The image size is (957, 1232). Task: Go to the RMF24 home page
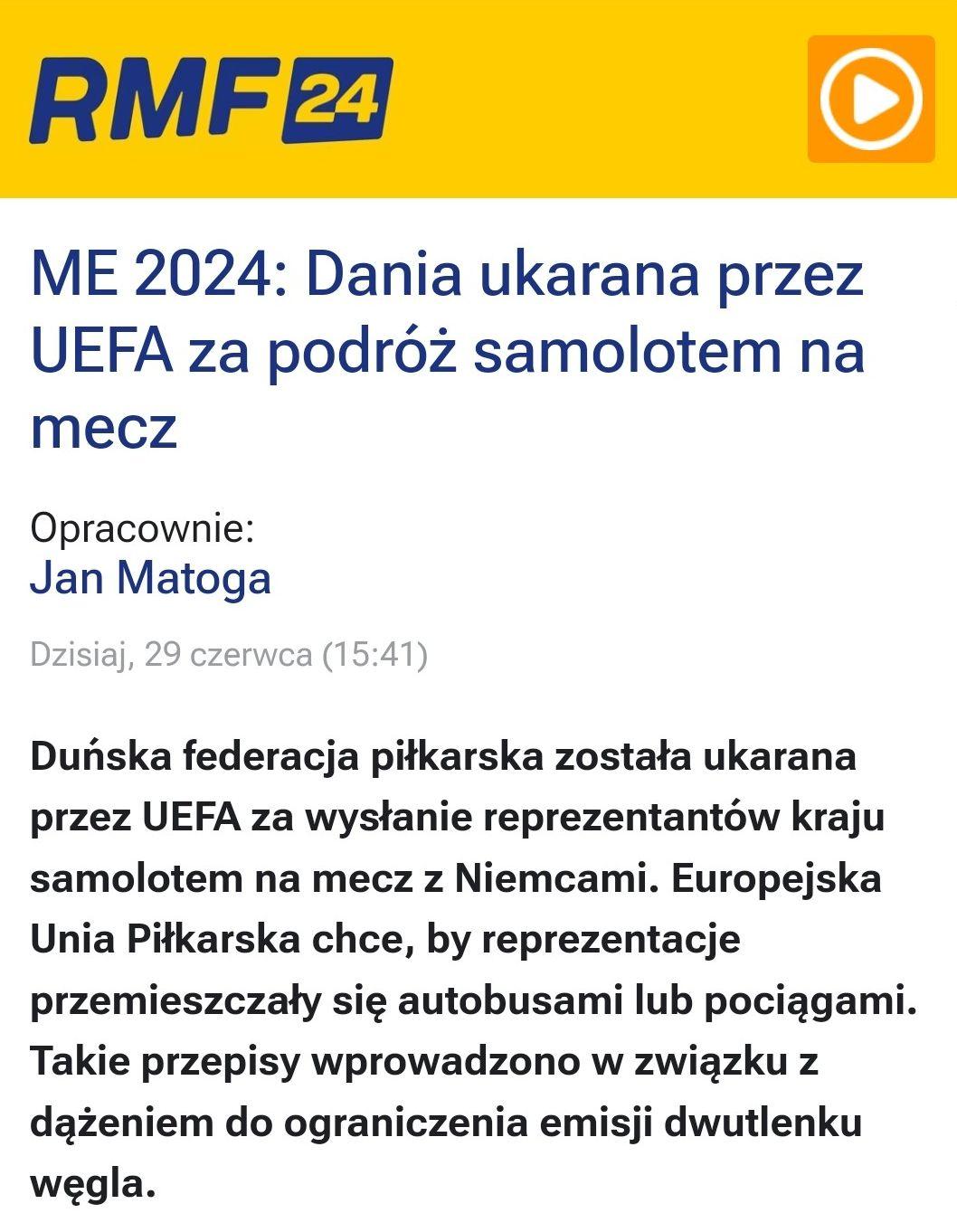(x=211, y=100)
